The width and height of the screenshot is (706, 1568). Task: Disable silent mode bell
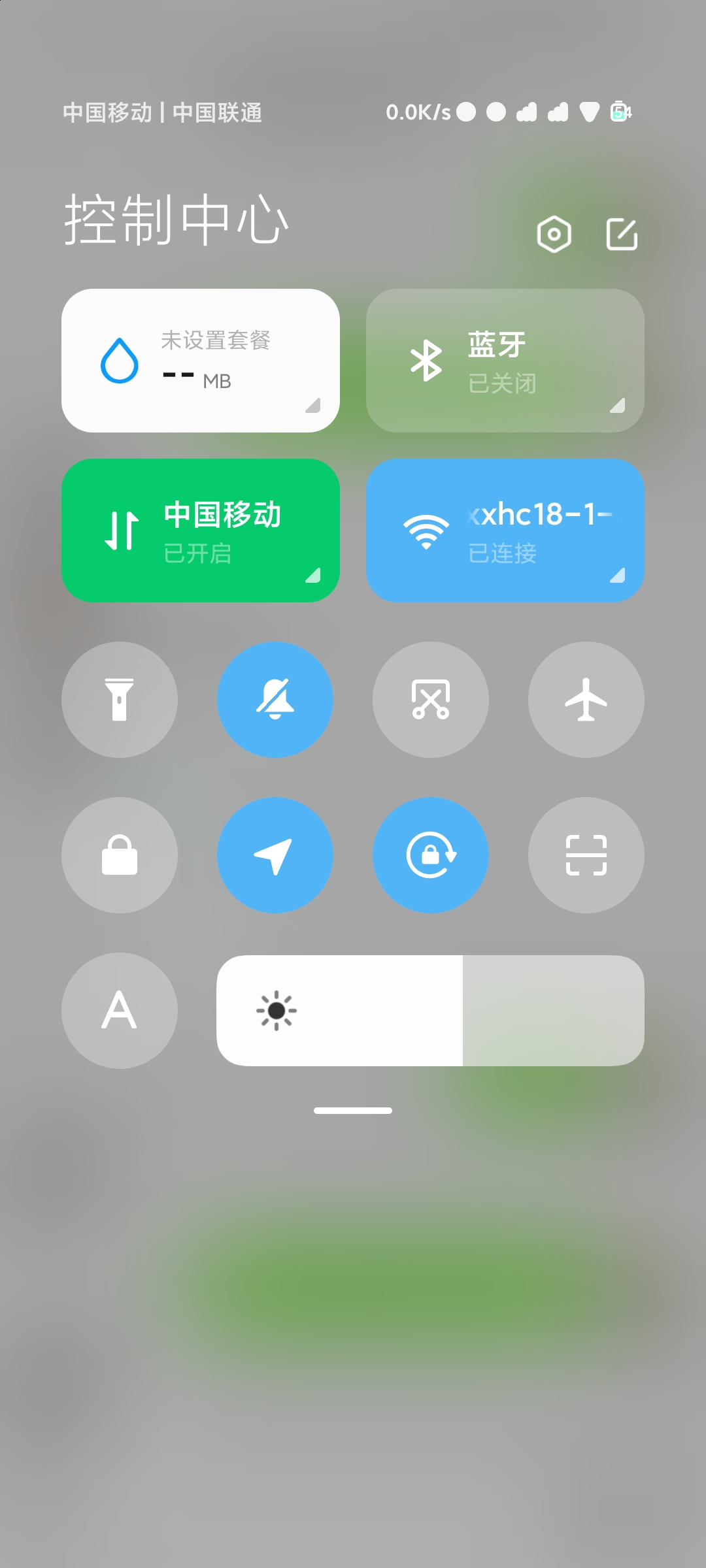pos(275,700)
